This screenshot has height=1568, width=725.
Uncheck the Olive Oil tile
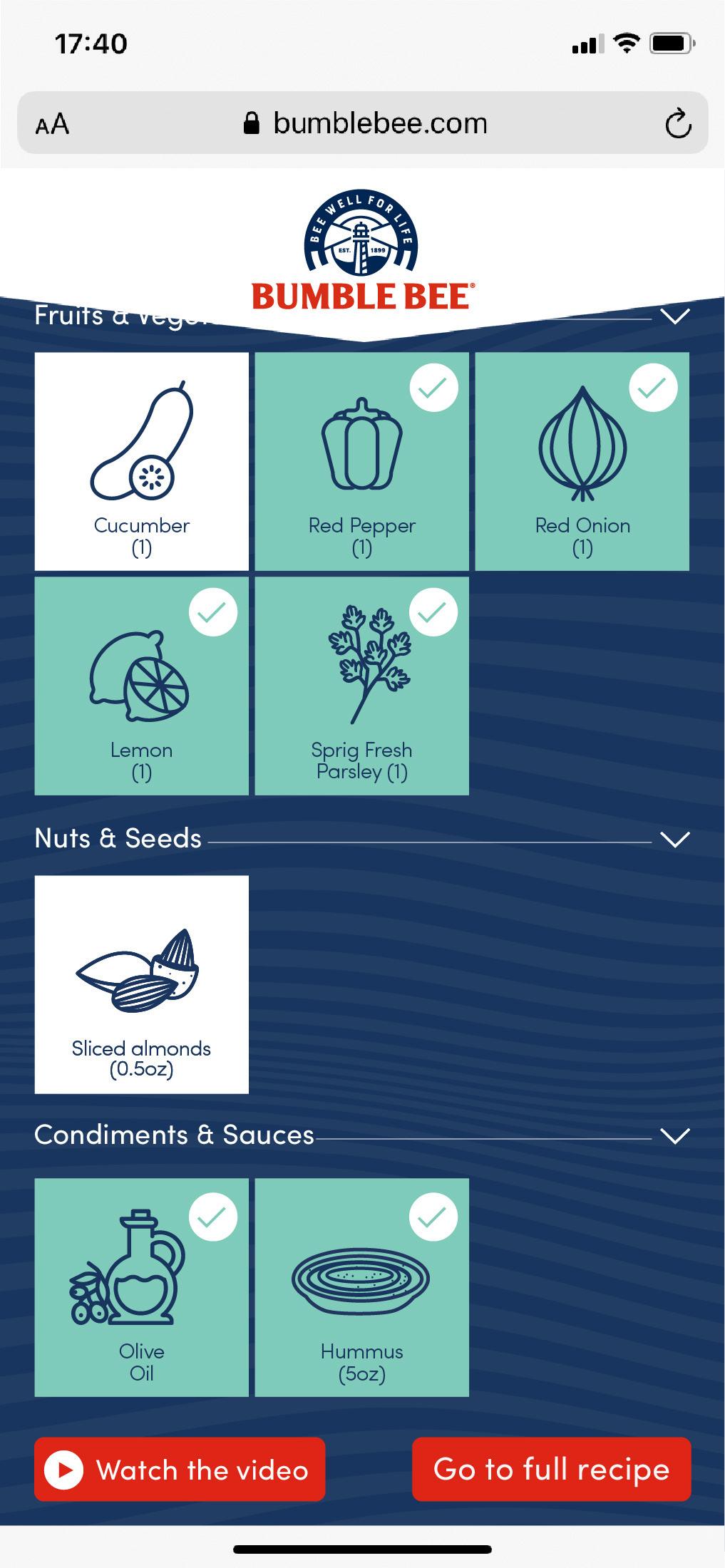[141, 1287]
